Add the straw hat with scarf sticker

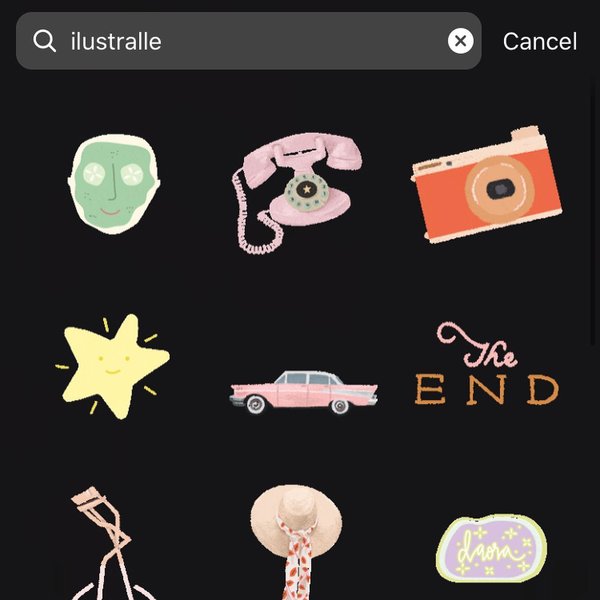(x=297, y=540)
